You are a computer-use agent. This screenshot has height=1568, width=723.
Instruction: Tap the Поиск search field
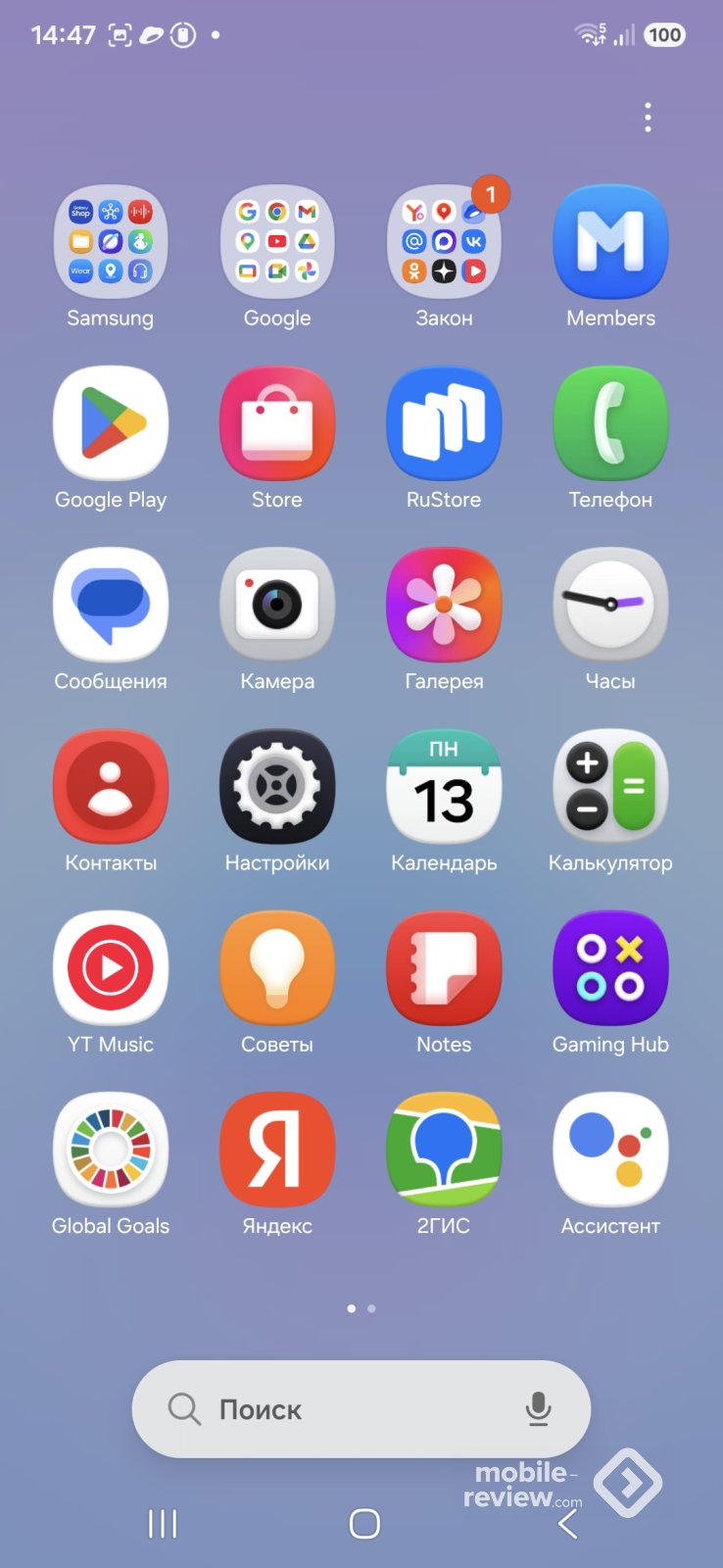pyautogui.click(x=333, y=1409)
